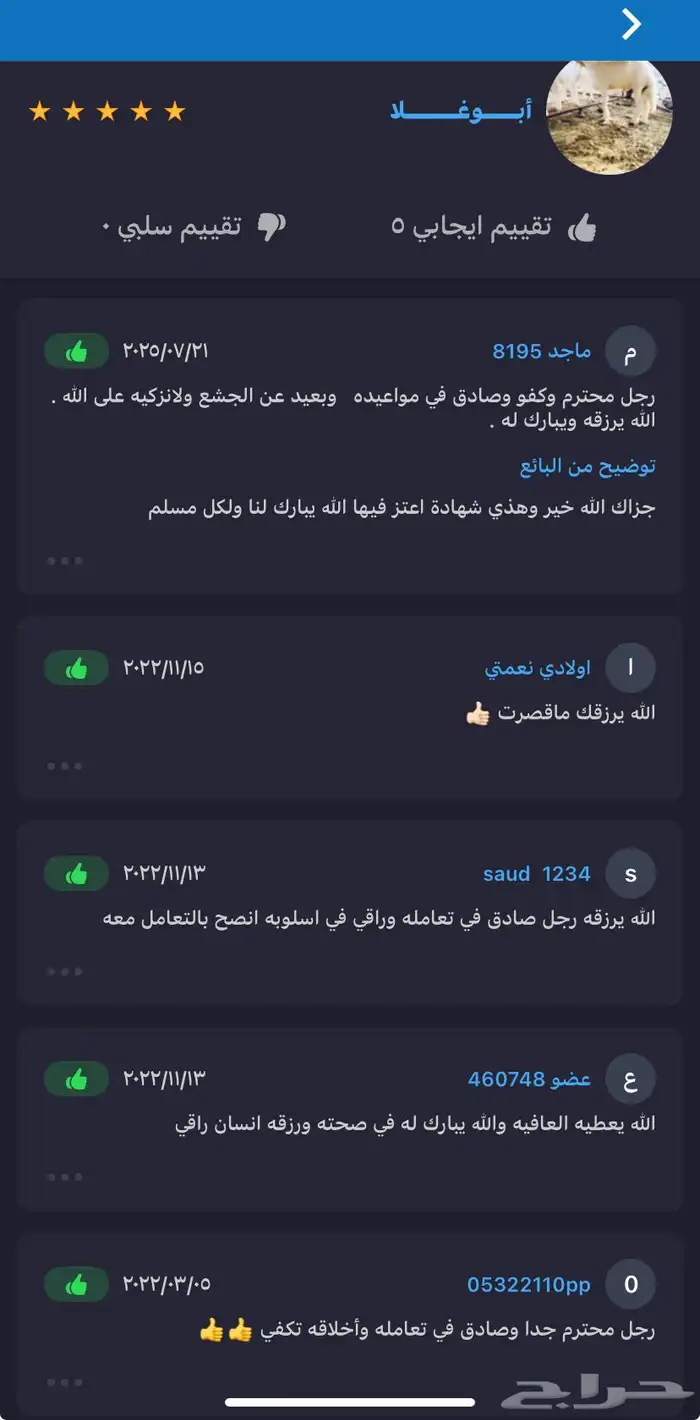Viewport: 700px width, 1420px height.
Task: Go back using the top arrow
Action: [631, 24]
